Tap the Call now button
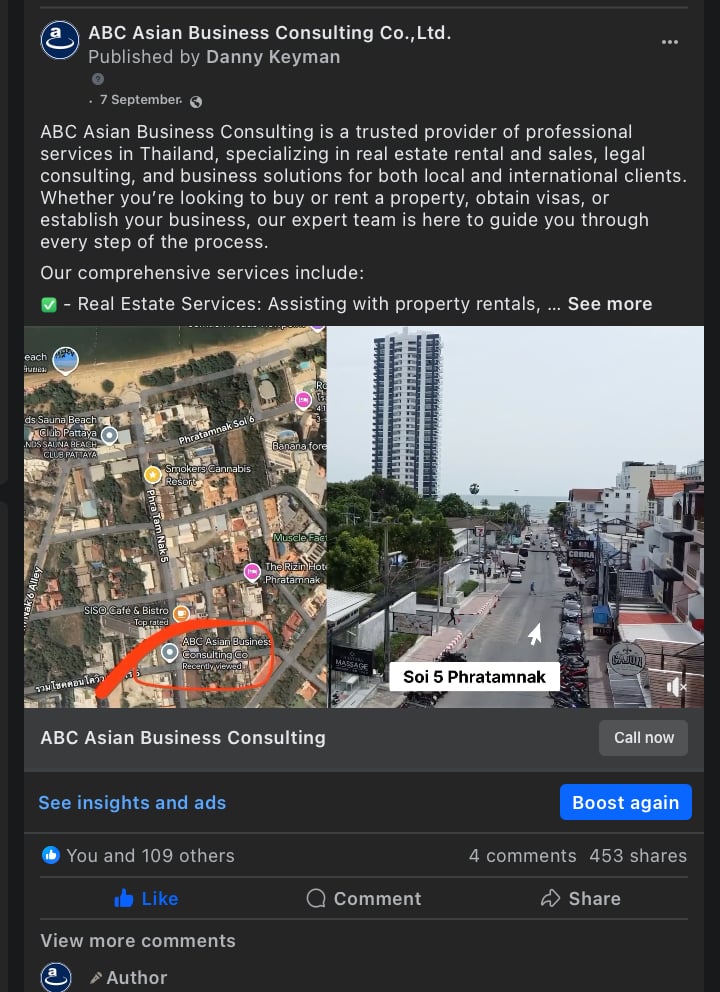720x992 pixels. [x=643, y=738]
